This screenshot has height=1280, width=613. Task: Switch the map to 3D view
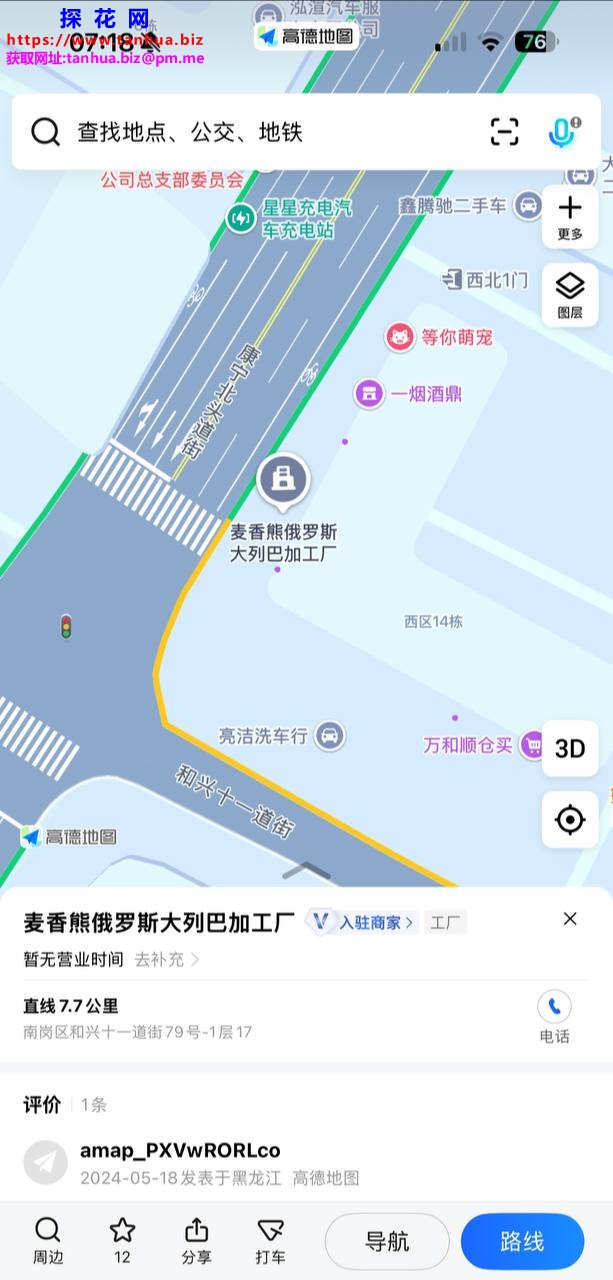(x=569, y=748)
